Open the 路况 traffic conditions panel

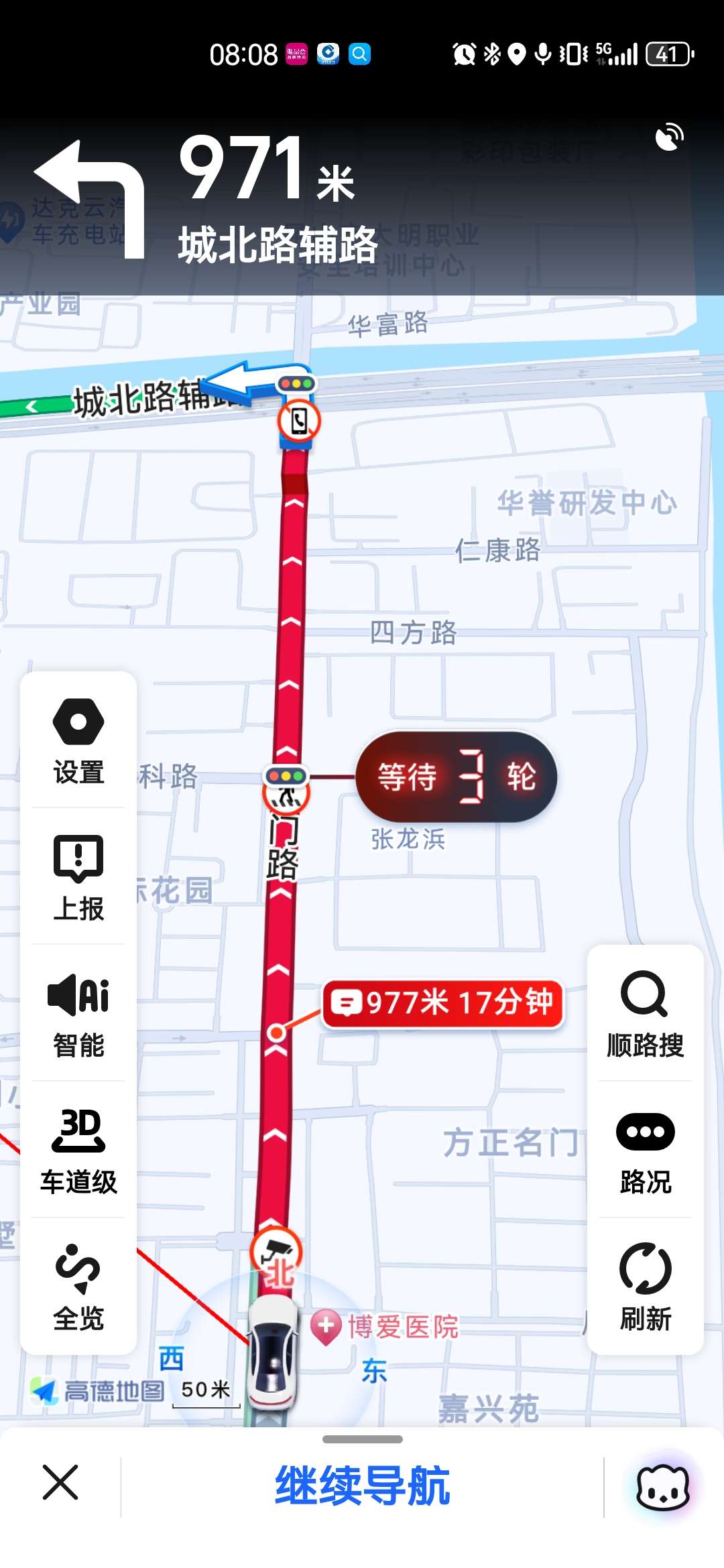pyautogui.click(x=645, y=1151)
